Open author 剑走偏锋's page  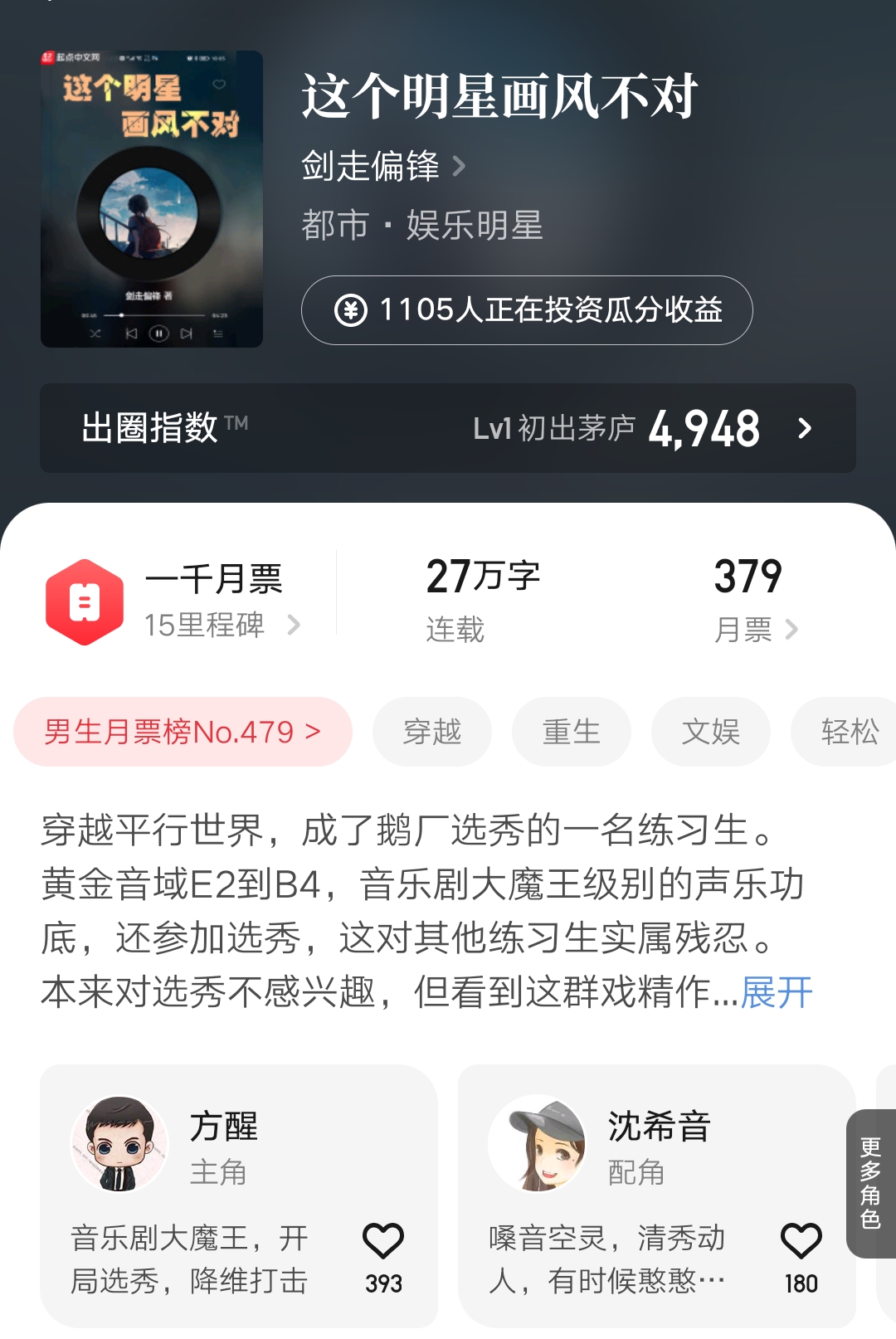[382, 166]
